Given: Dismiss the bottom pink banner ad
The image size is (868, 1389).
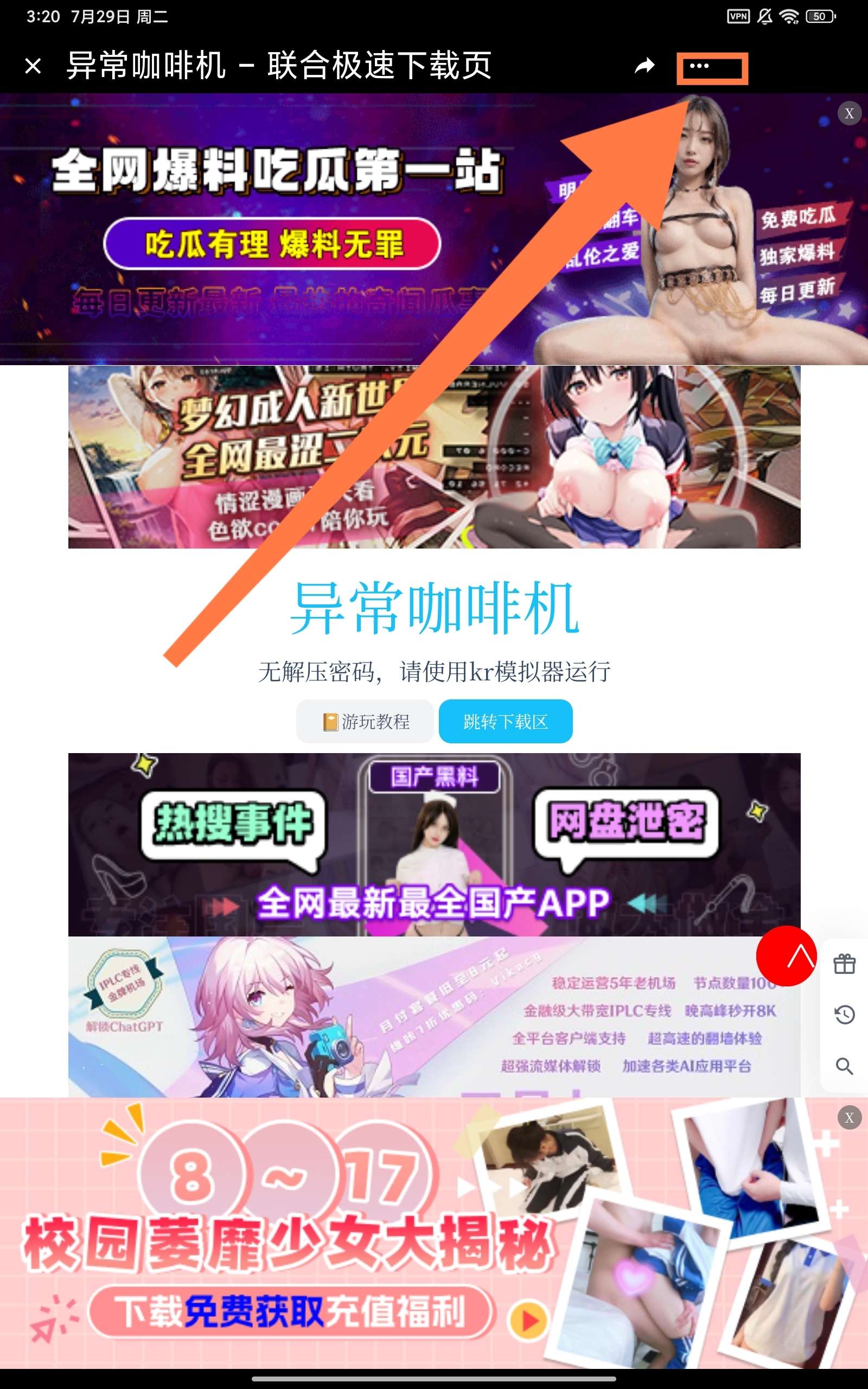Looking at the screenshot, I should (849, 1117).
